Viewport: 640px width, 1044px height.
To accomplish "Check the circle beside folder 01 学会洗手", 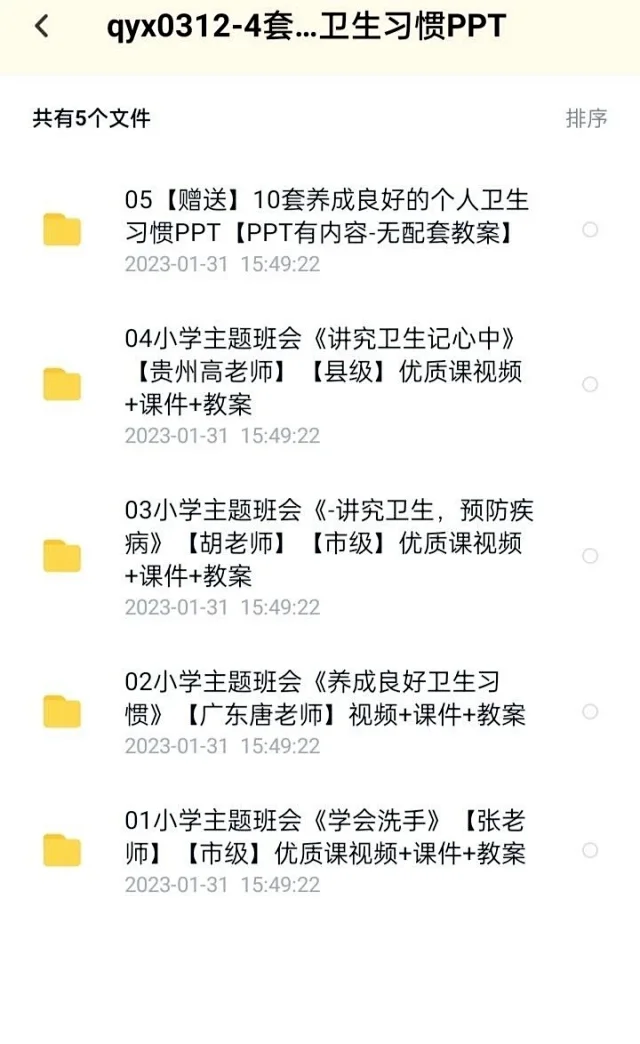I will (x=590, y=851).
